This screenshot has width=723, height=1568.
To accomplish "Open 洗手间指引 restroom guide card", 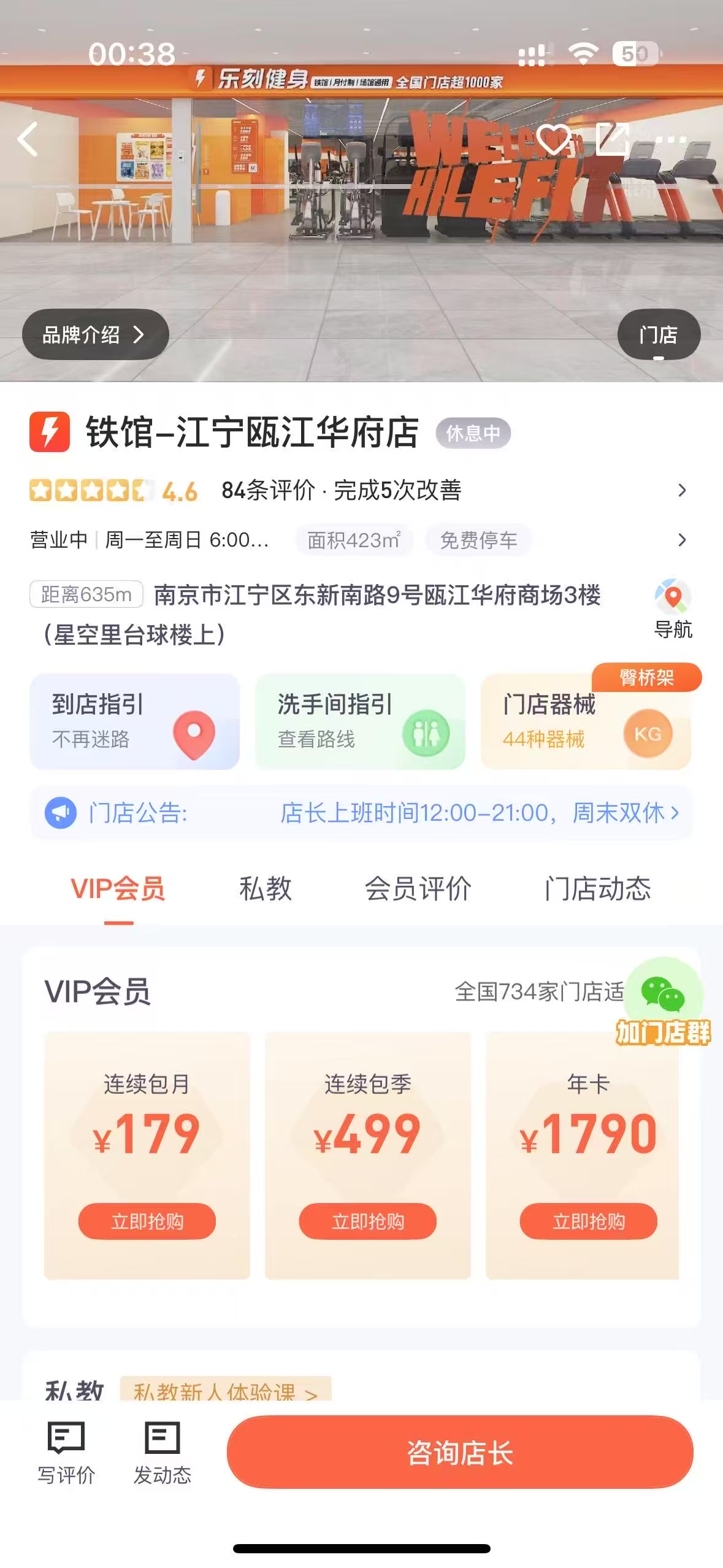I will pyautogui.click(x=360, y=721).
